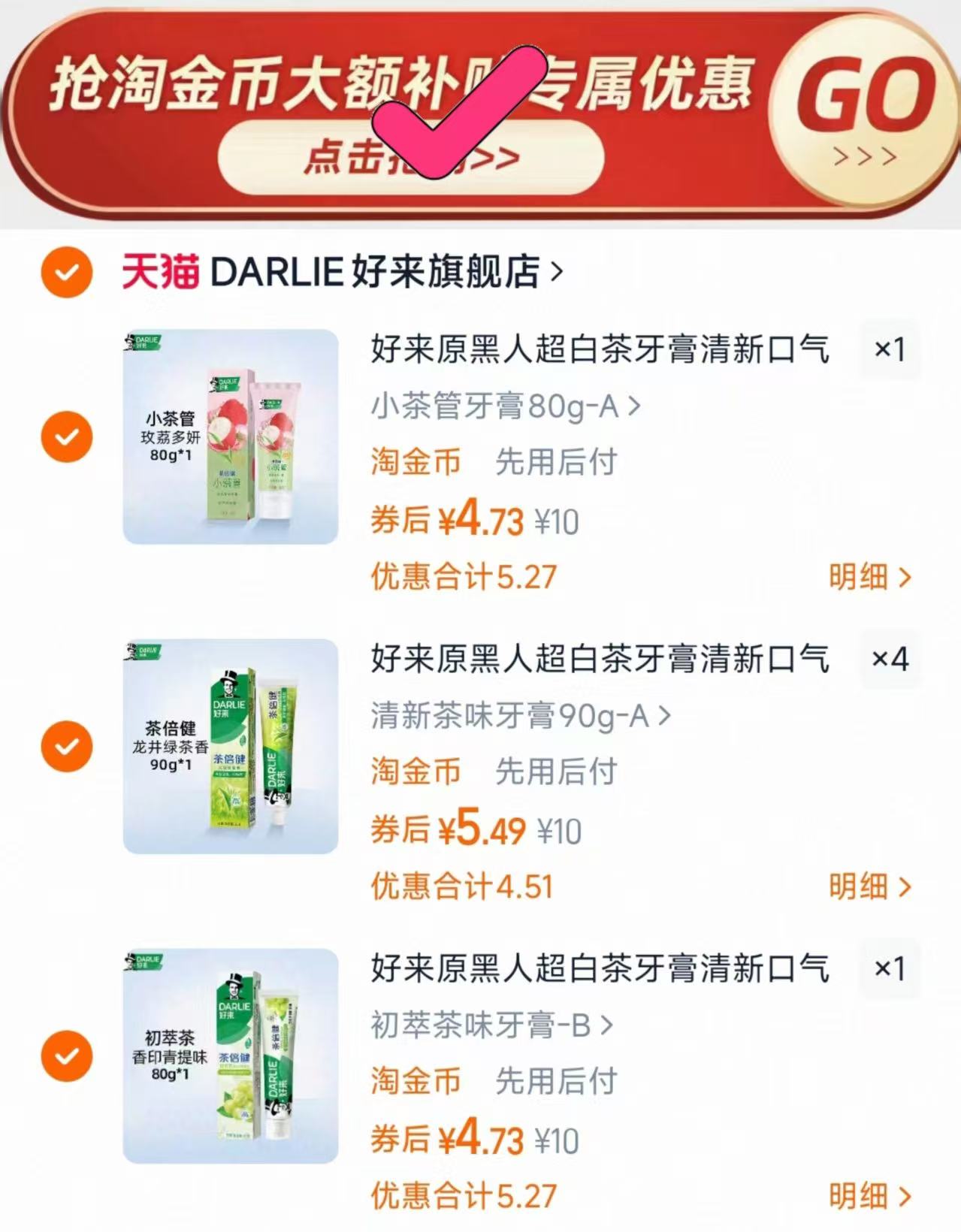Tap the 先用后付 tag on the first product
Image resolution: width=961 pixels, height=1232 pixels.
click(x=556, y=464)
